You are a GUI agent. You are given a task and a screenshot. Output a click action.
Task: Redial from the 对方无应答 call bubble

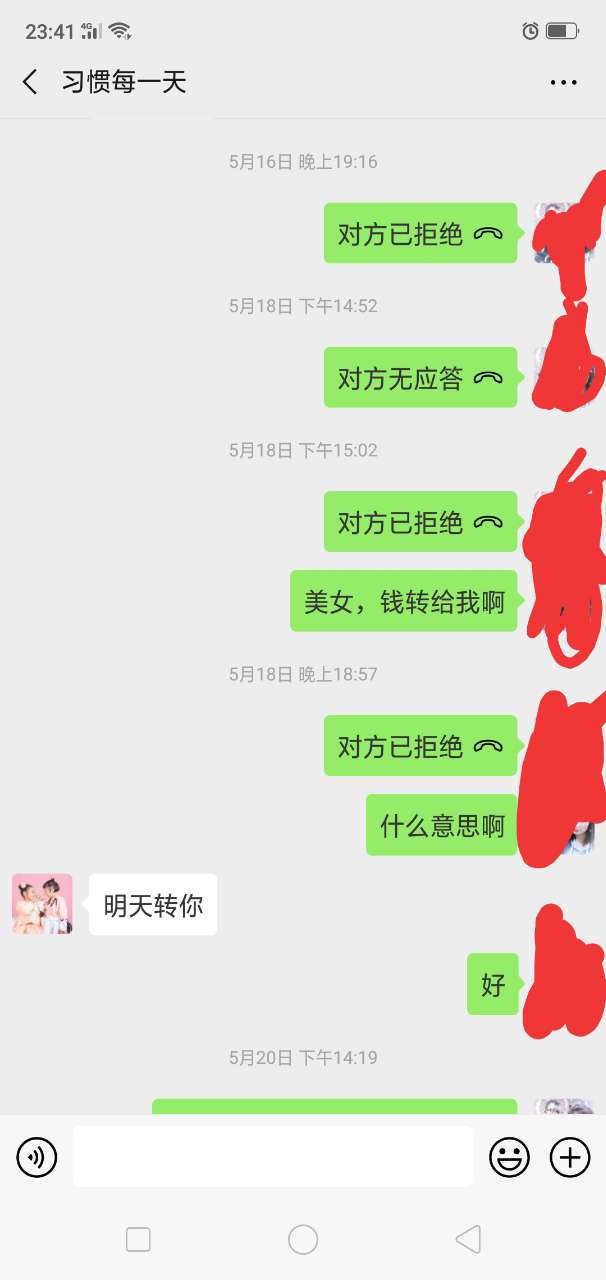[420, 378]
